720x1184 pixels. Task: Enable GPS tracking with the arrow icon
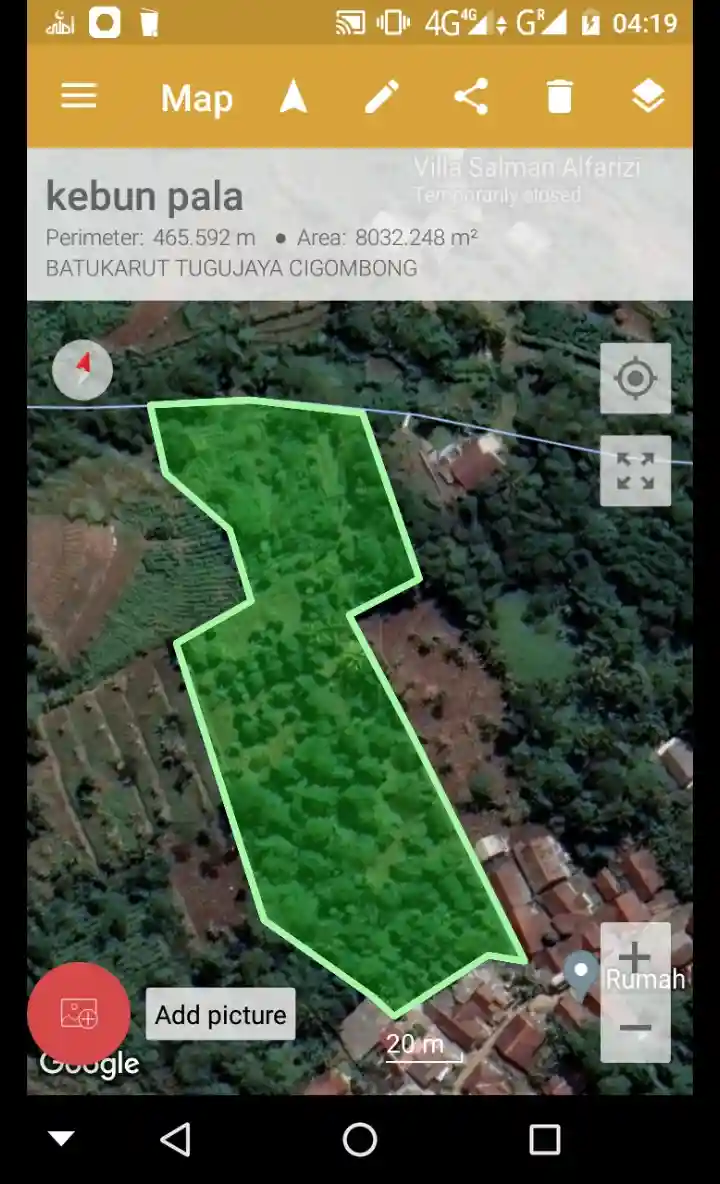point(292,96)
